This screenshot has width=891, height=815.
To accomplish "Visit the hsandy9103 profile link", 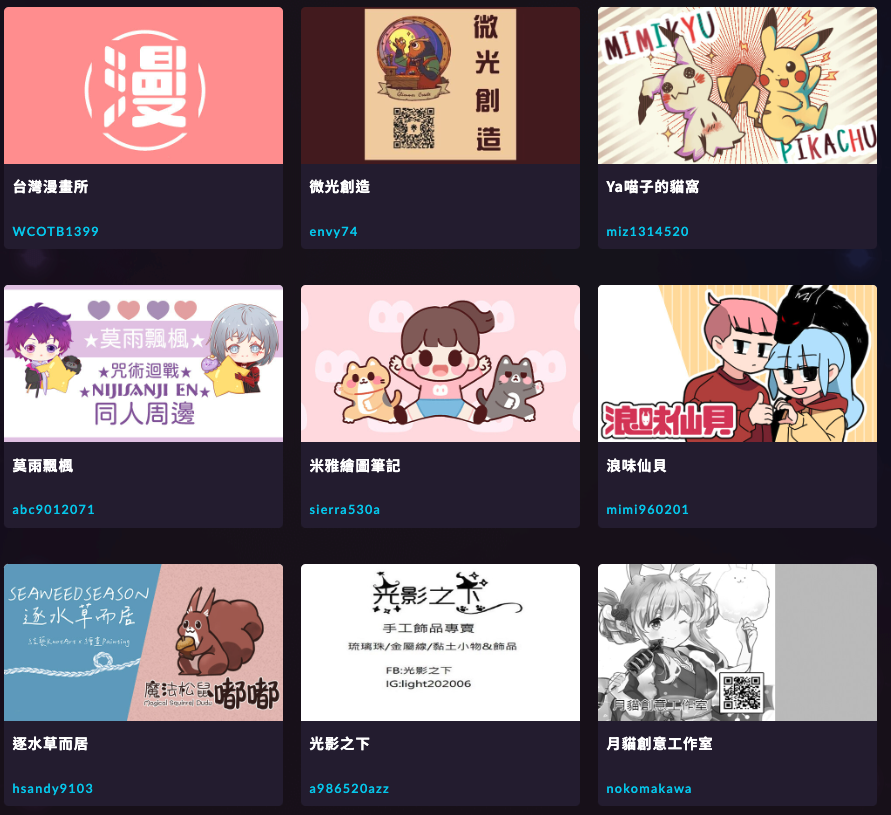I will tap(53, 788).
